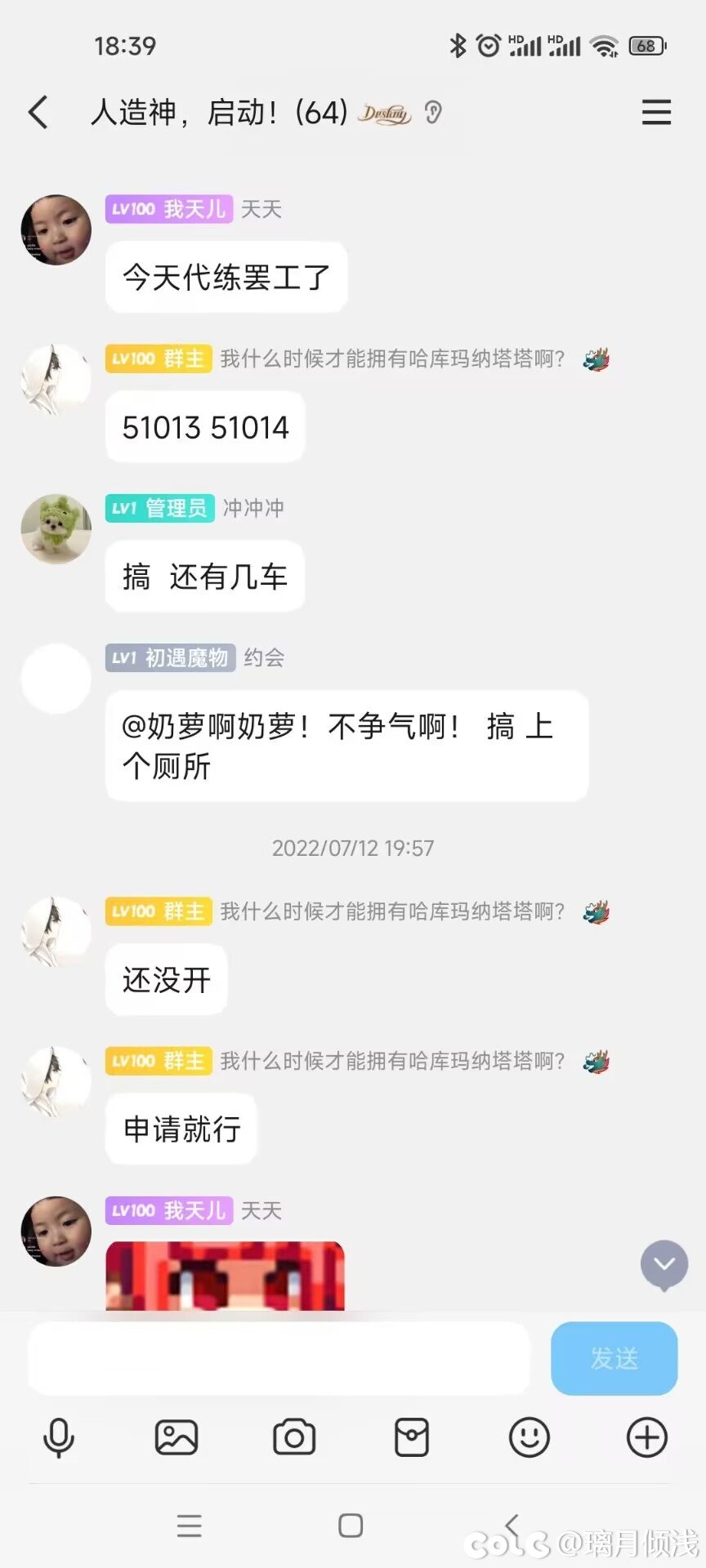This screenshot has width=706, height=1568.
Task: Open the pixel image sent by 天天
Action: [225, 1276]
